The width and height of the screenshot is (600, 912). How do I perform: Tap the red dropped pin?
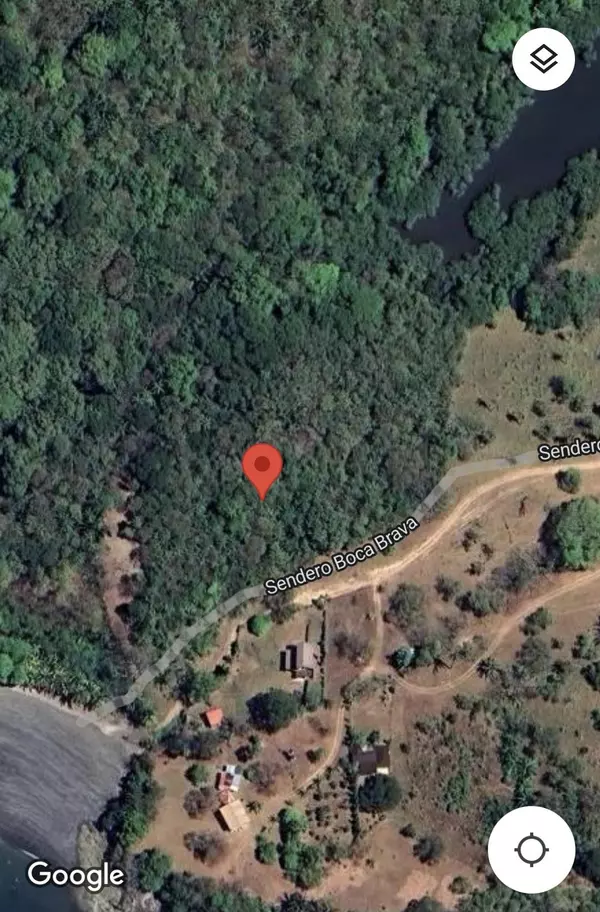(262, 468)
